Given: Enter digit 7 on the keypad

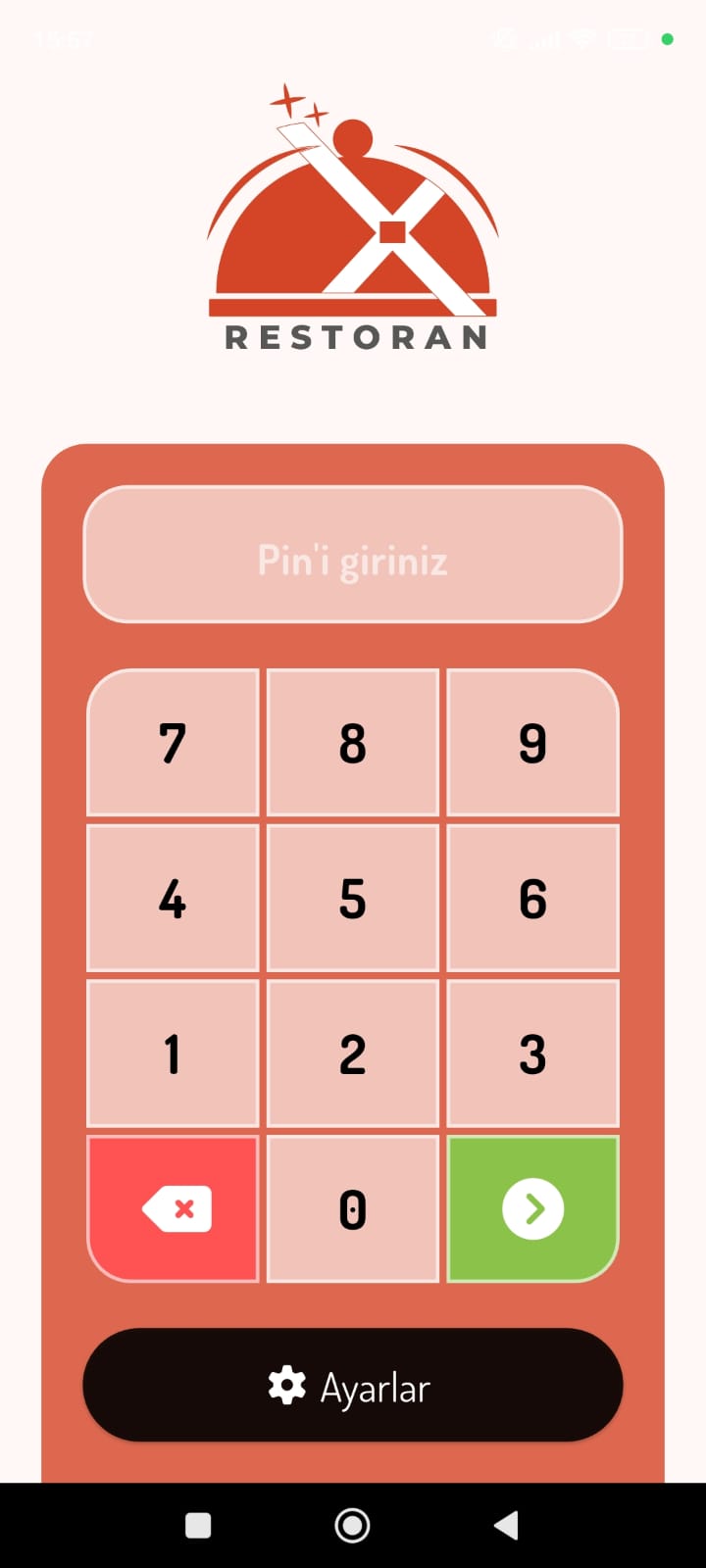Looking at the screenshot, I should [x=173, y=743].
